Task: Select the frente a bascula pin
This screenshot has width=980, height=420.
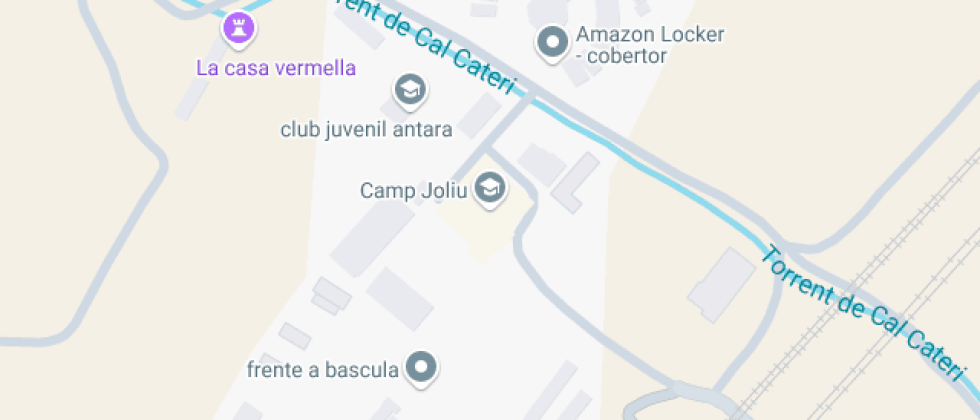Action: coord(423,367)
